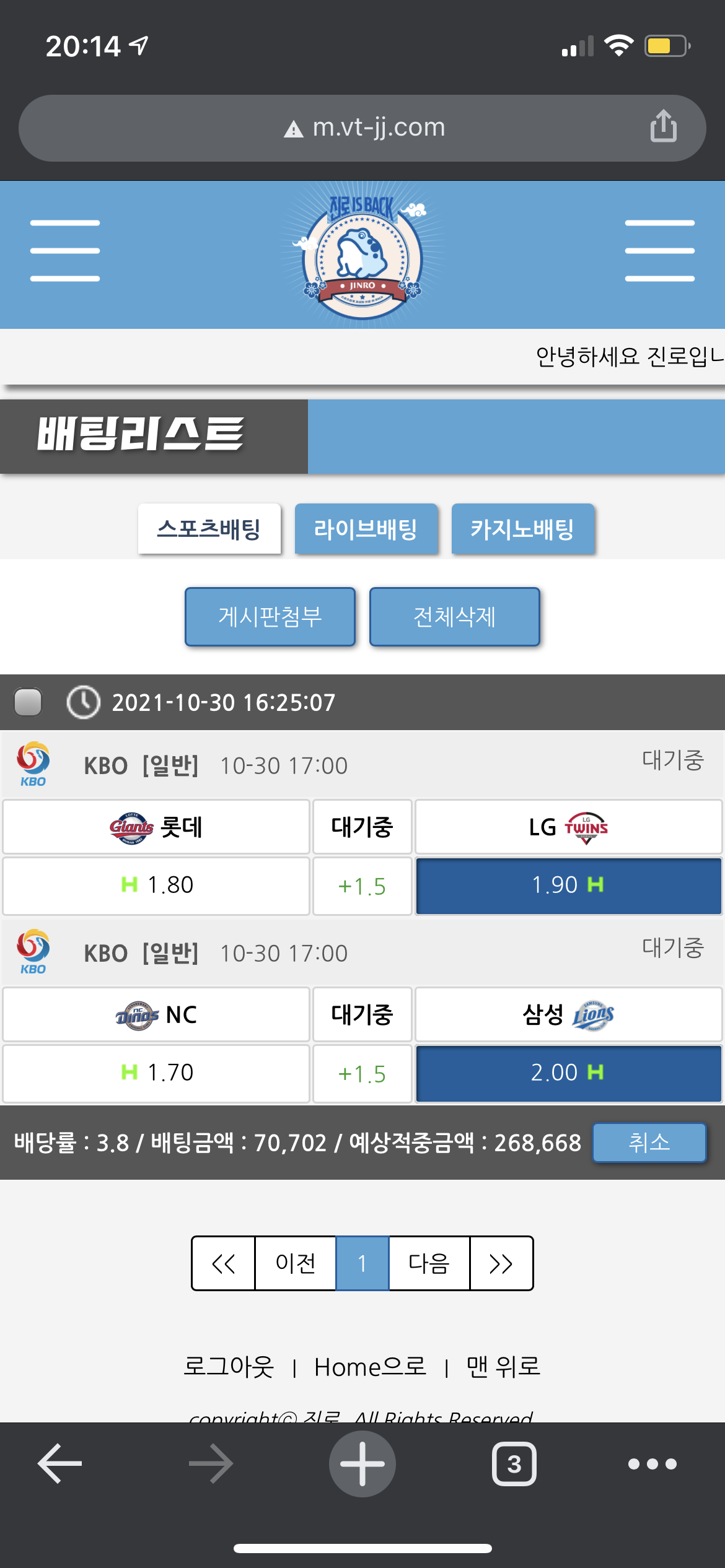Share this page from the address bar

(x=663, y=126)
